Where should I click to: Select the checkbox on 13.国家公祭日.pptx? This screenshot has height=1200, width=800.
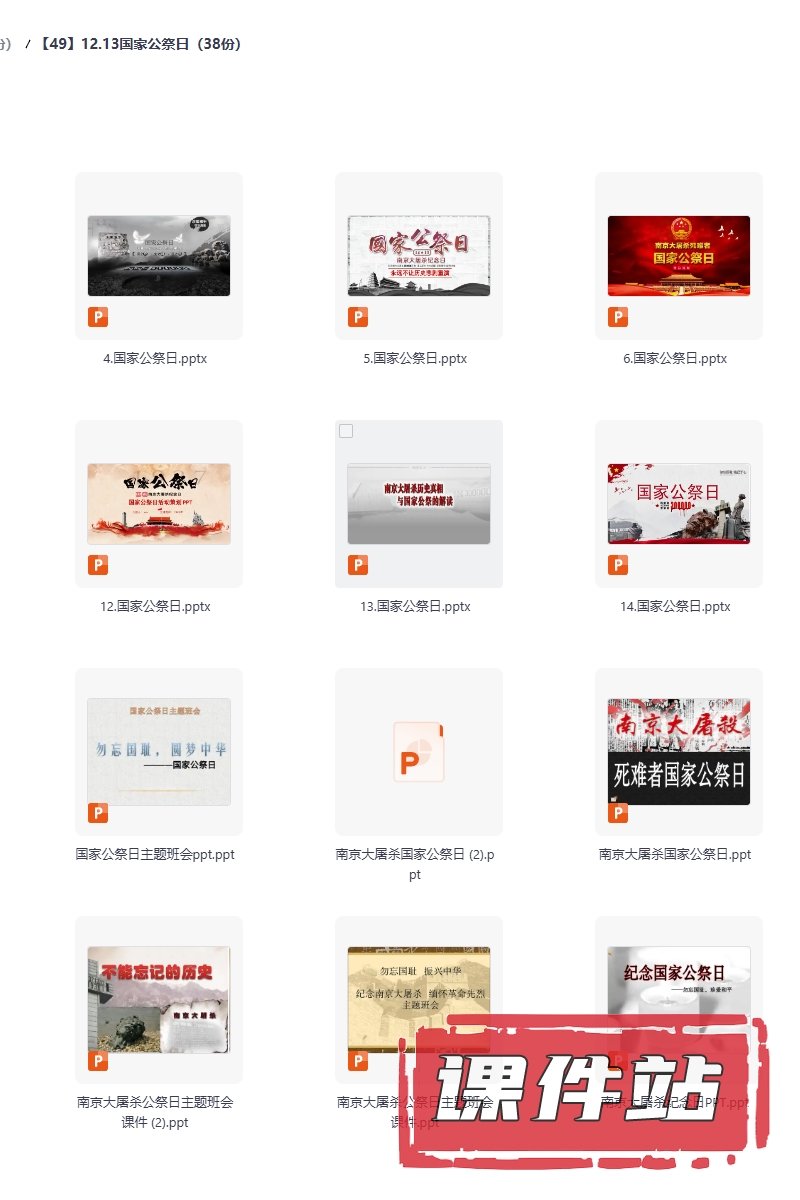346,431
